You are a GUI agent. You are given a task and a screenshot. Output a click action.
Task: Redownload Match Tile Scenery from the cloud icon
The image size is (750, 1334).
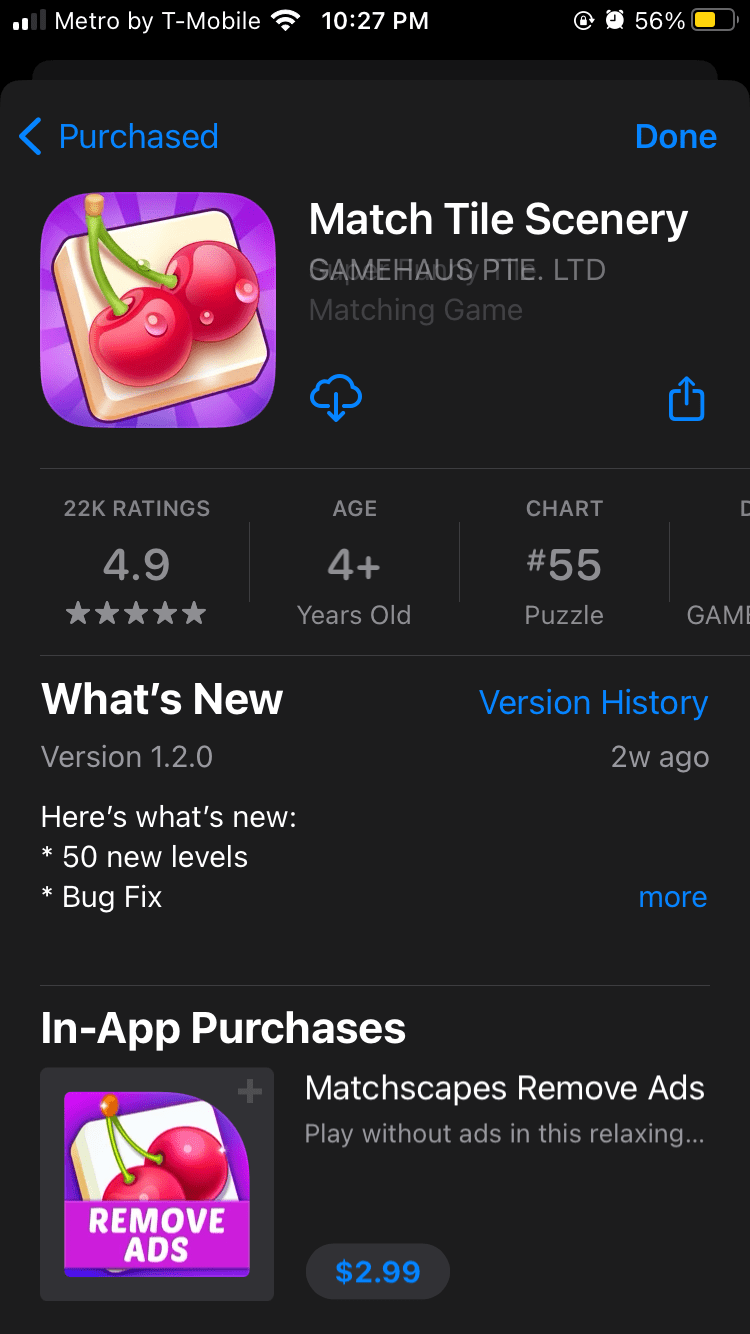(x=336, y=399)
